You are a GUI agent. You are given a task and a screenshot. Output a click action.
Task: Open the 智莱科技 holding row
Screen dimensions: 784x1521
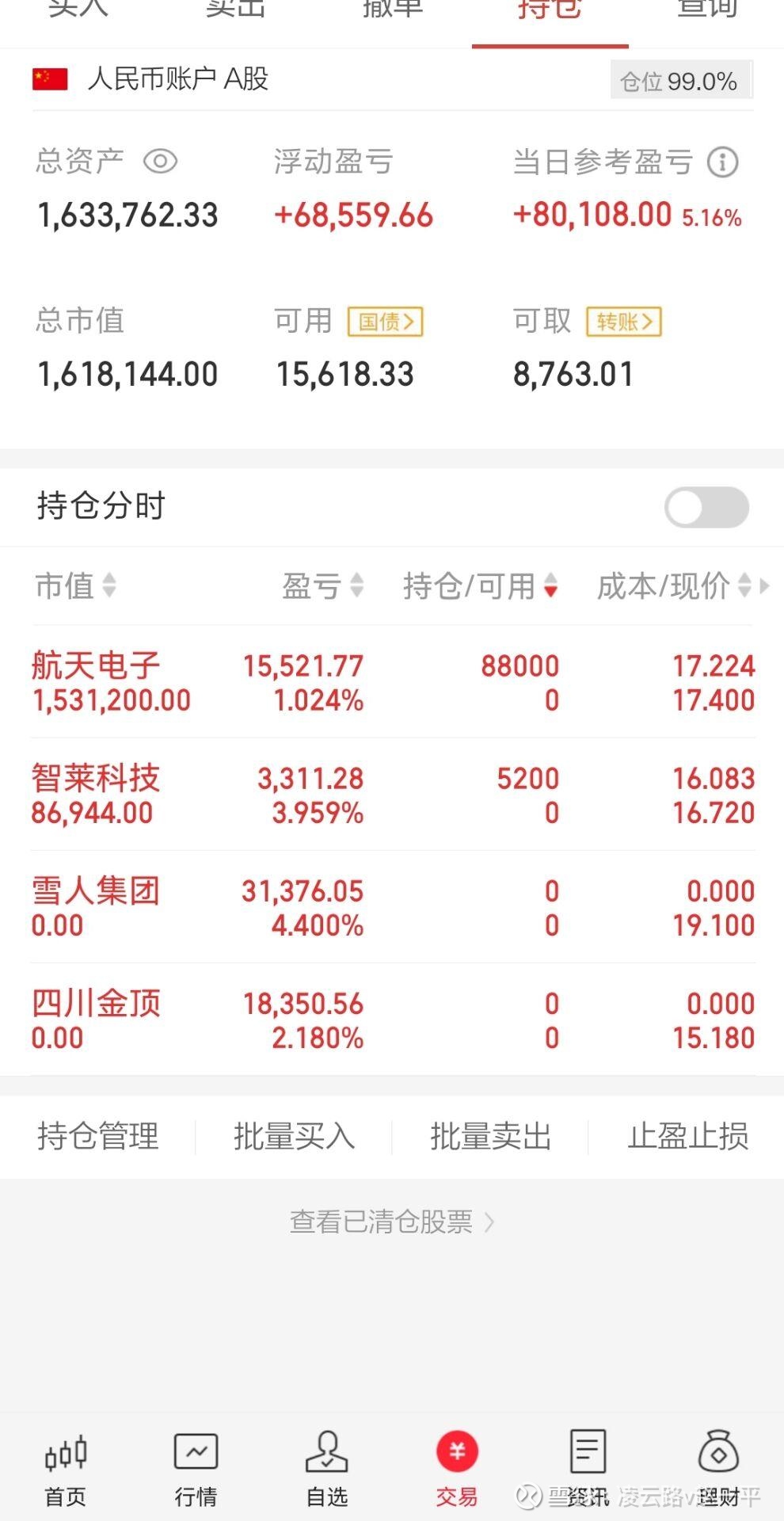(x=393, y=795)
